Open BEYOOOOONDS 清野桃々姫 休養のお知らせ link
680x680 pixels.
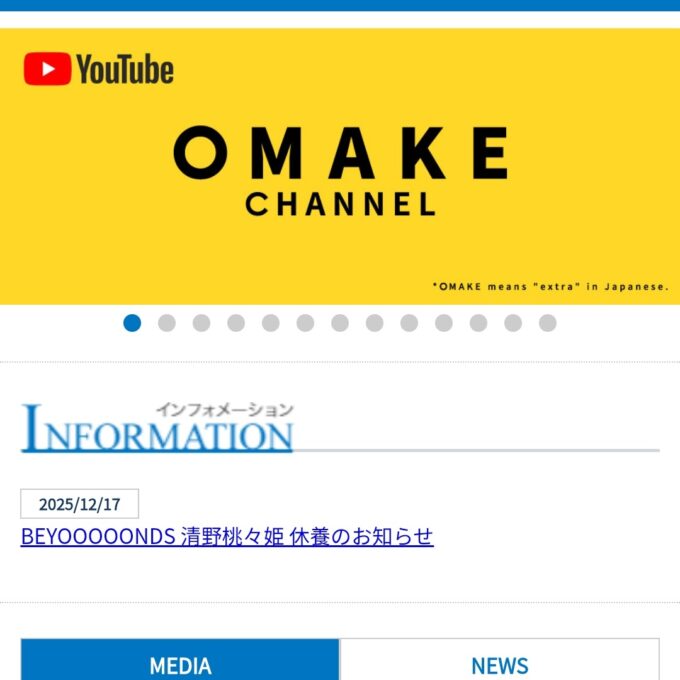[x=227, y=536]
